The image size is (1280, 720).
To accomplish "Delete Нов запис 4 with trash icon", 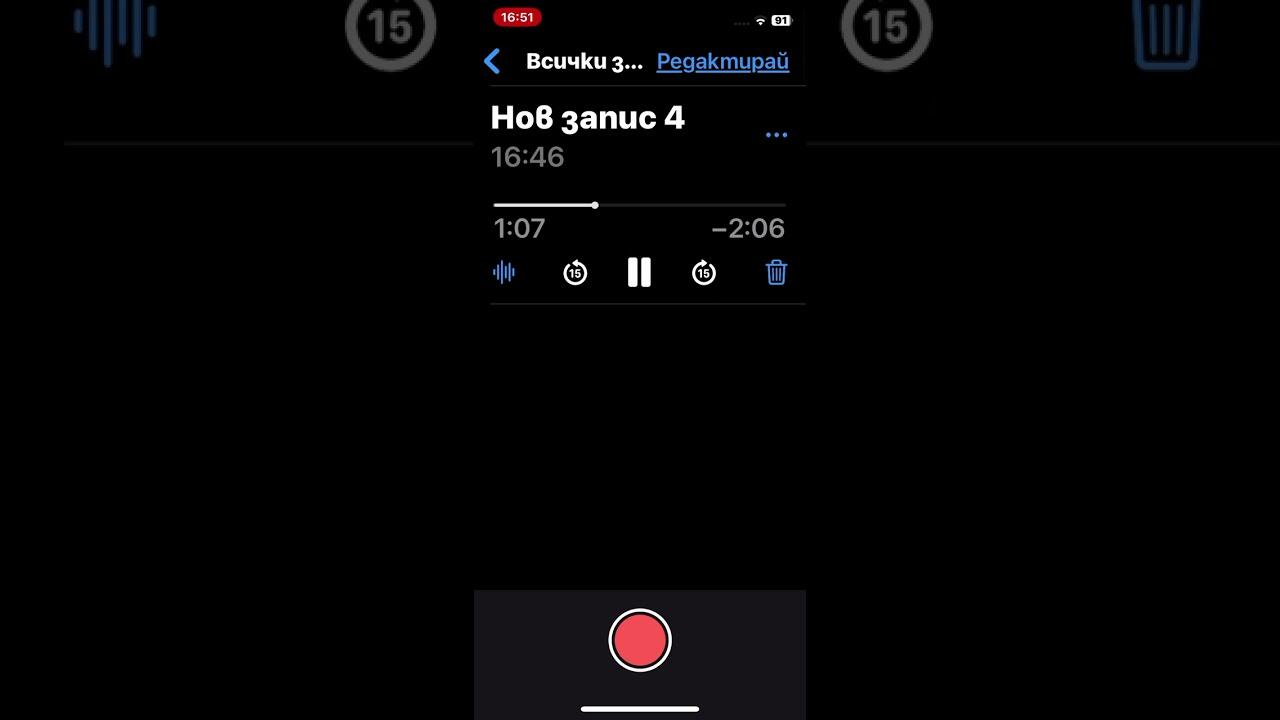I will point(776,272).
